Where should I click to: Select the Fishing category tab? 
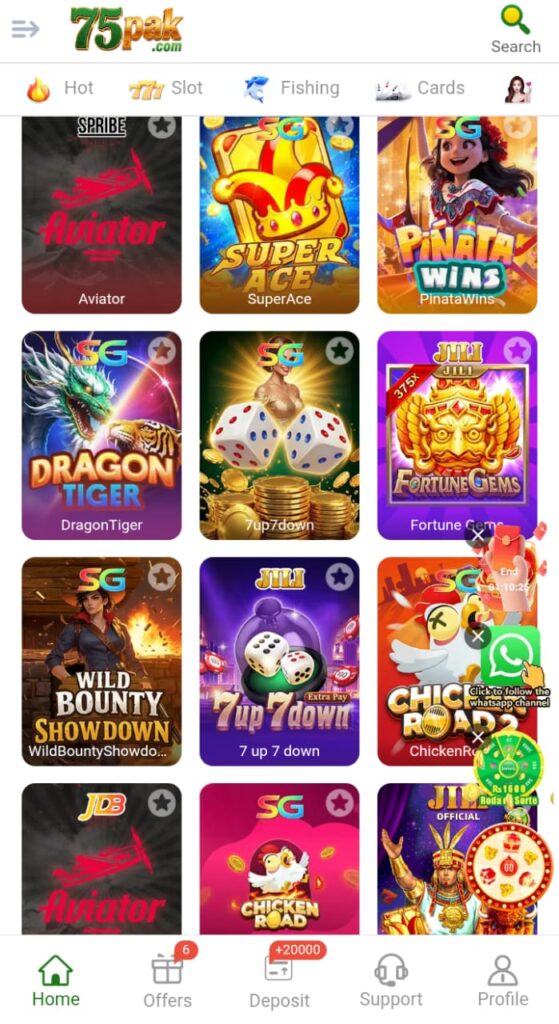[x=291, y=89]
